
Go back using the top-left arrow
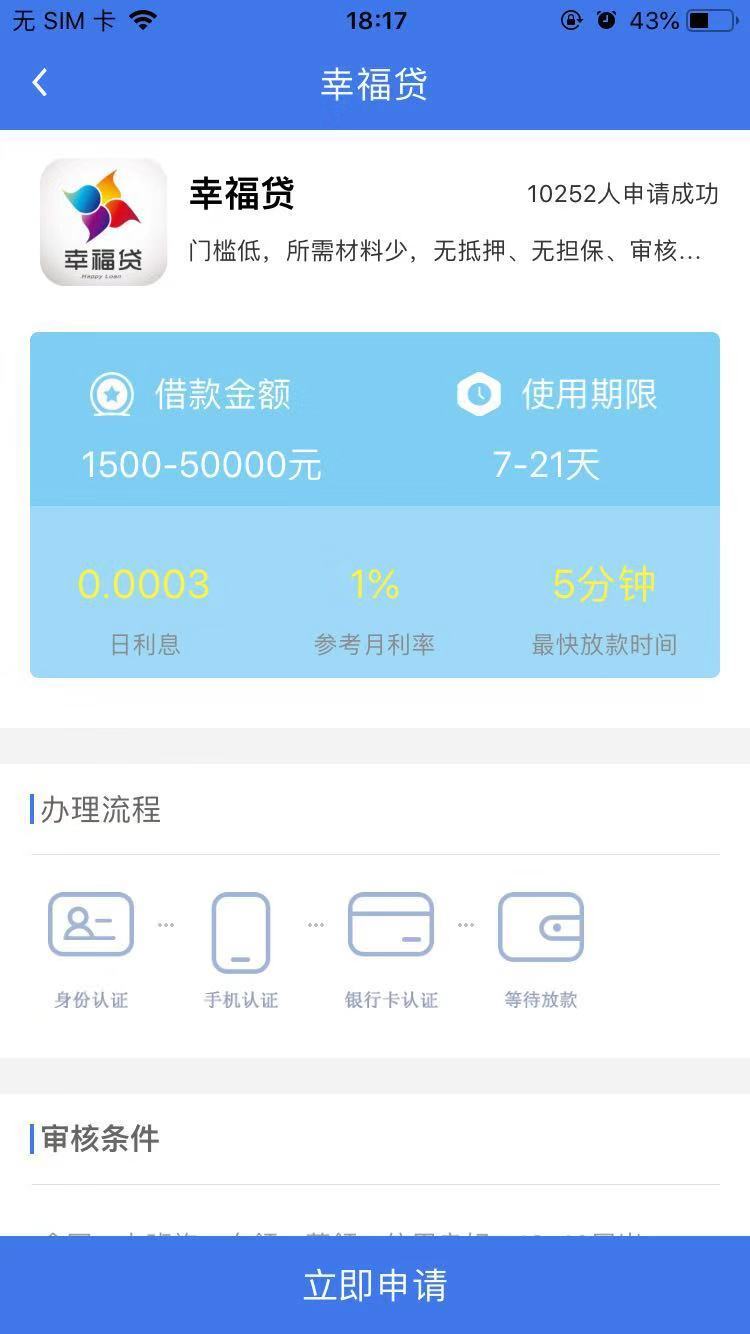40,83
